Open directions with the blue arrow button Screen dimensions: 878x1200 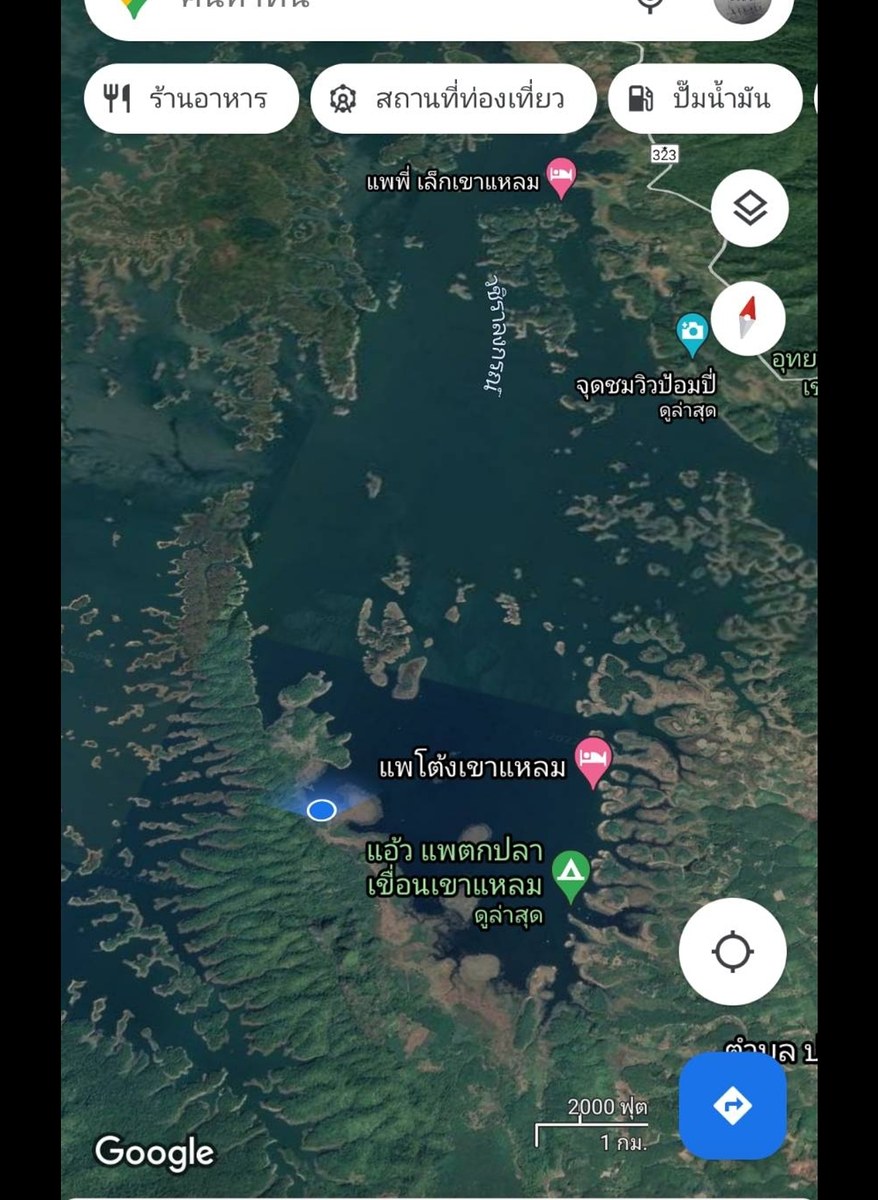[x=732, y=1105]
